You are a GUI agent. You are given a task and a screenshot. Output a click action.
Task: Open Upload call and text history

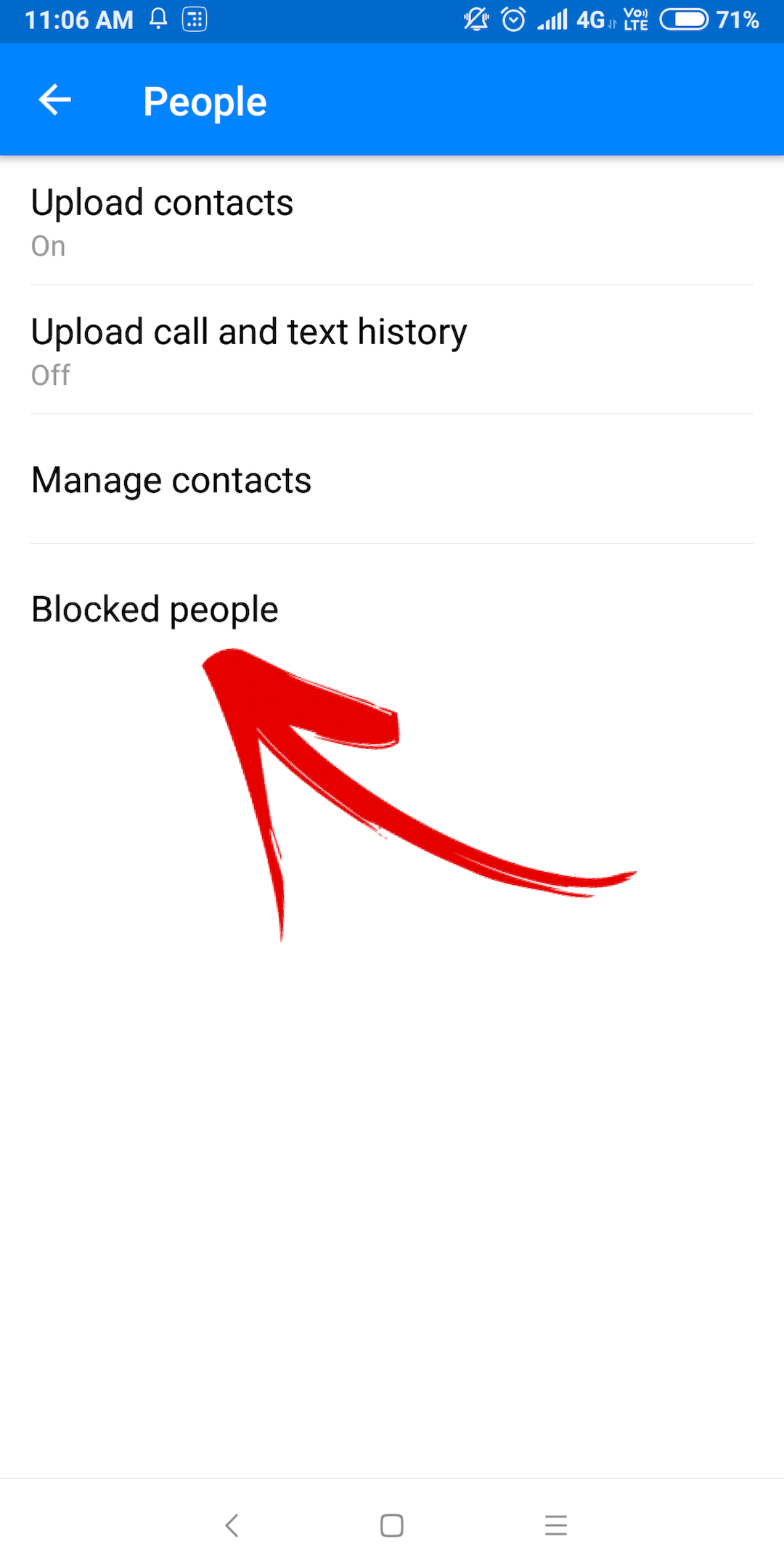(392, 350)
